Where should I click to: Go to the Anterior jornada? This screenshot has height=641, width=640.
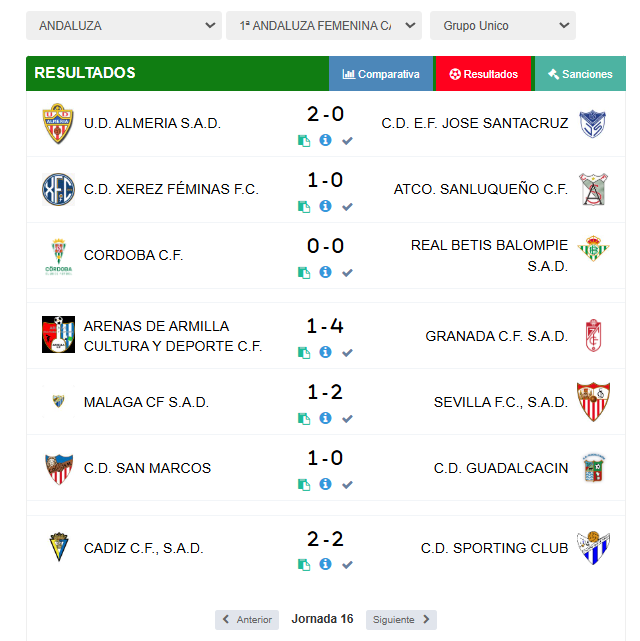click(x=247, y=620)
